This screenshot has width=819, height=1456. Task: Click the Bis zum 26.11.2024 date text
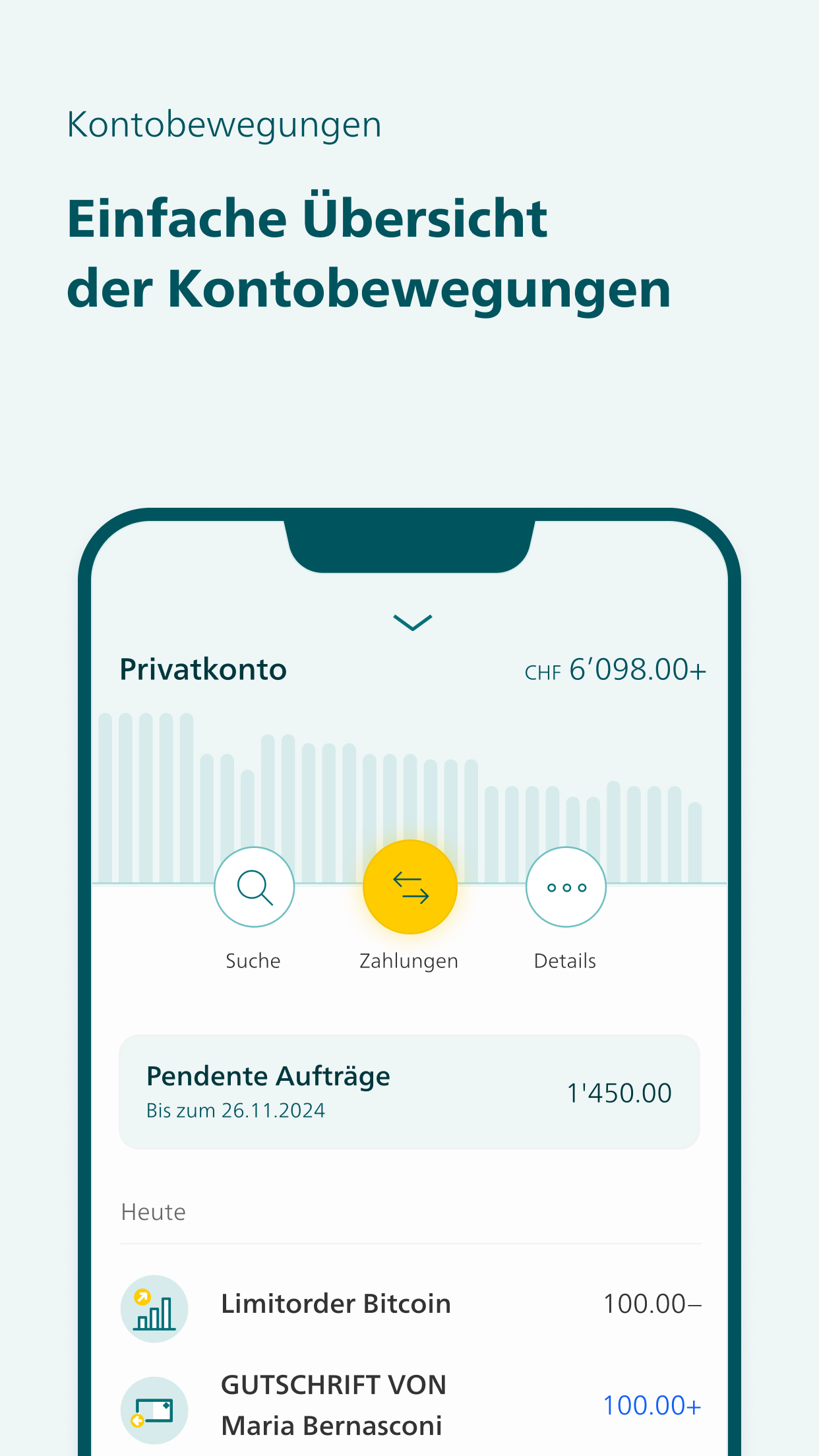click(235, 1110)
